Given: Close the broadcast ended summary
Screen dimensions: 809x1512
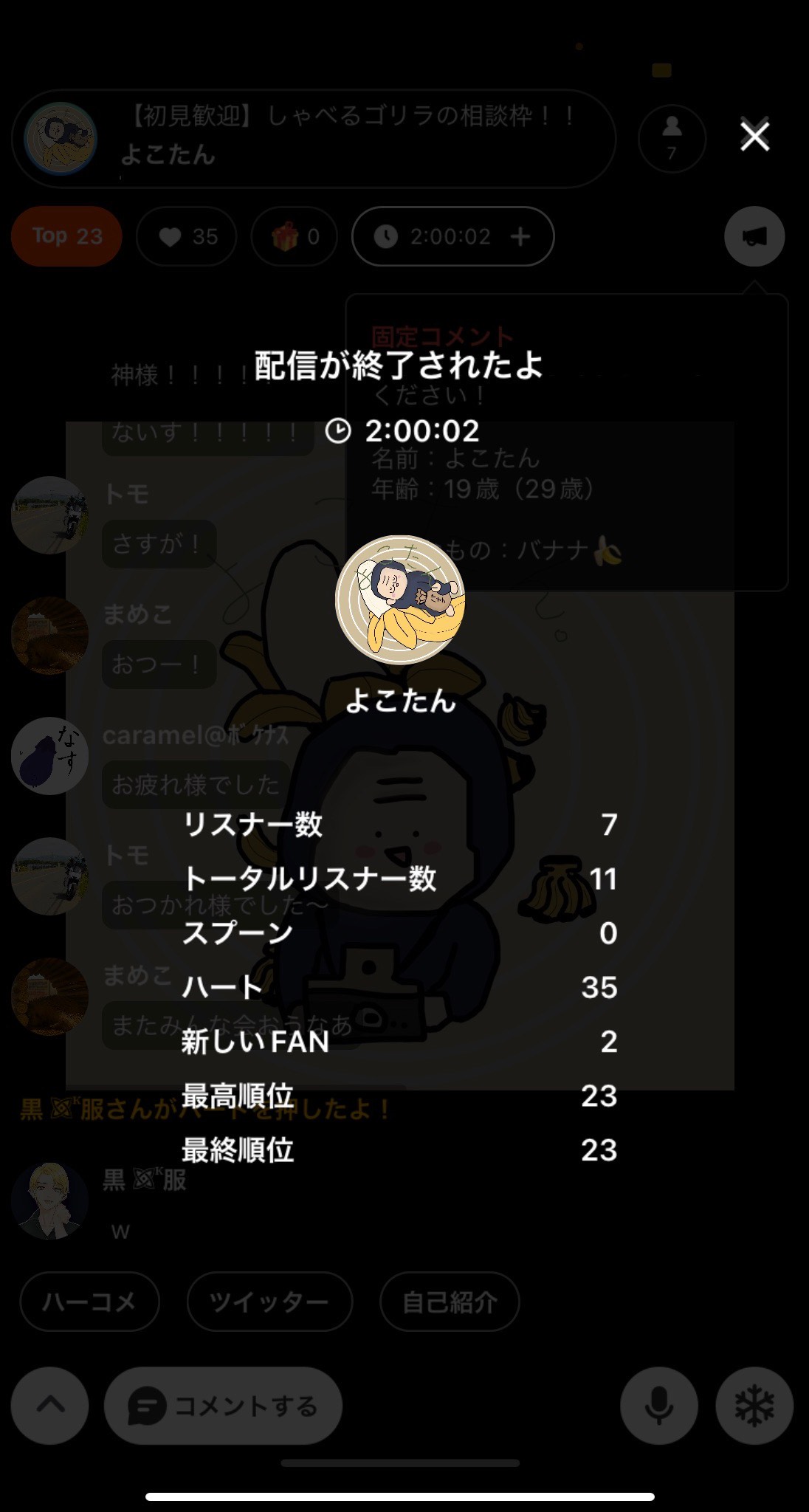Looking at the screenshot, I should (754, 137).
